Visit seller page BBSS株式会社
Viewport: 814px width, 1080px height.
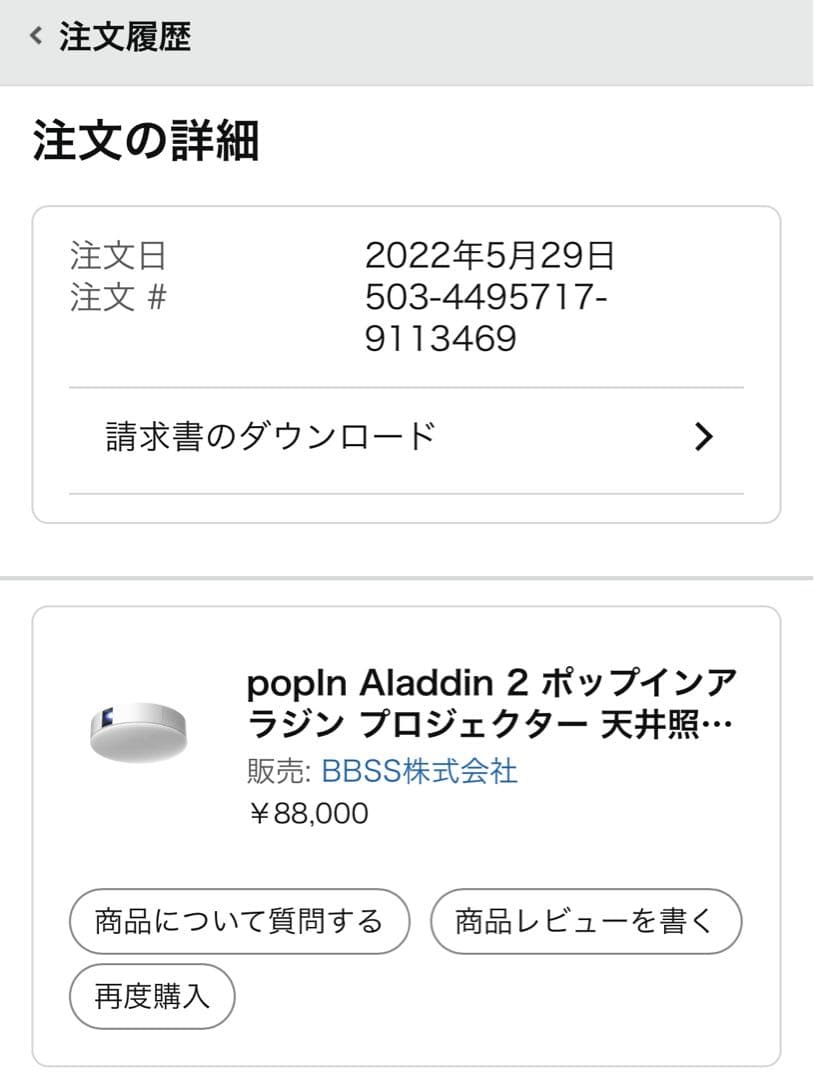[x=418, y=771]
